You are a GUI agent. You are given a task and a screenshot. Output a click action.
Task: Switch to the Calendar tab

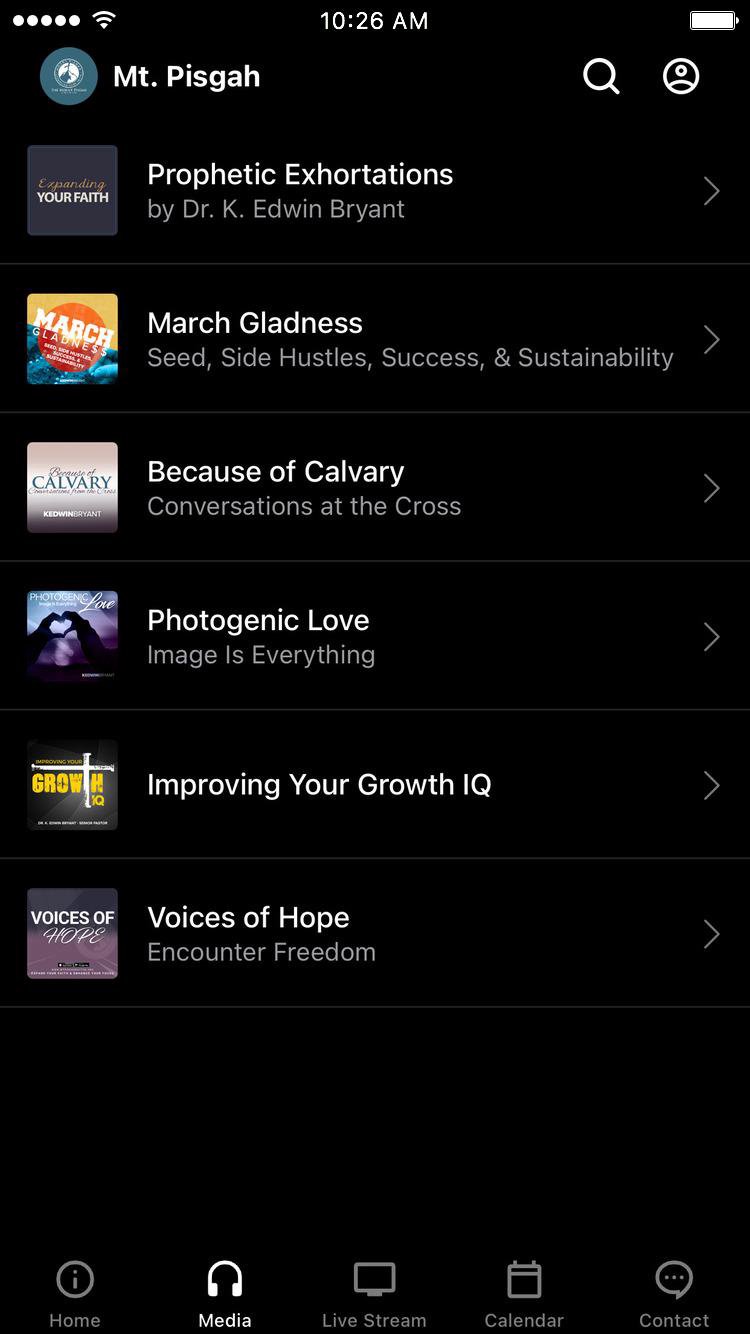point(524,1292)
